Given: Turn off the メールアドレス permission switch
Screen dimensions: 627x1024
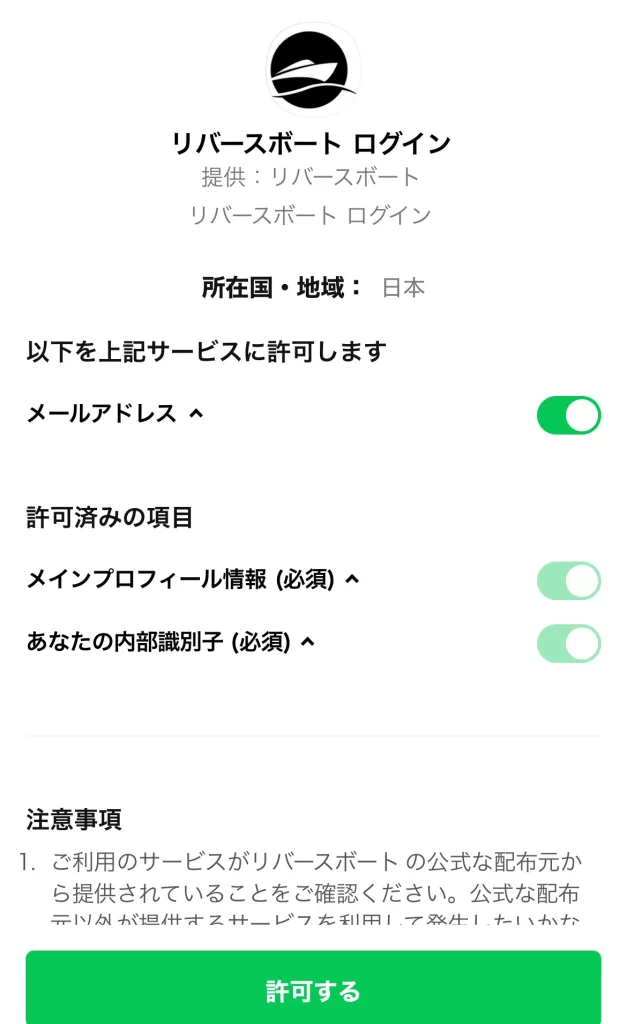Looking at the screenshot, I should point(568,415).
